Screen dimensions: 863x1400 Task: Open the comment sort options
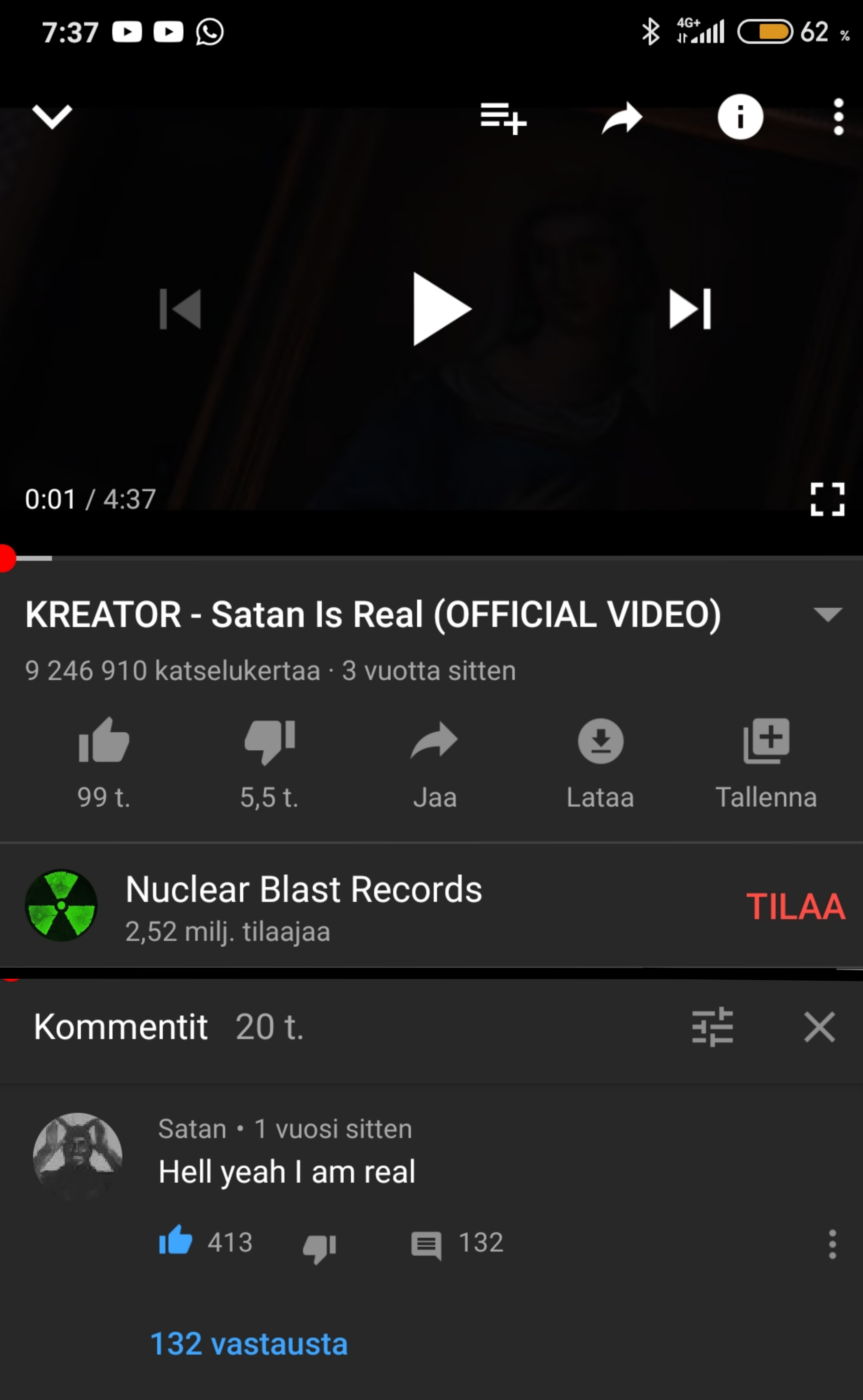712,1027
